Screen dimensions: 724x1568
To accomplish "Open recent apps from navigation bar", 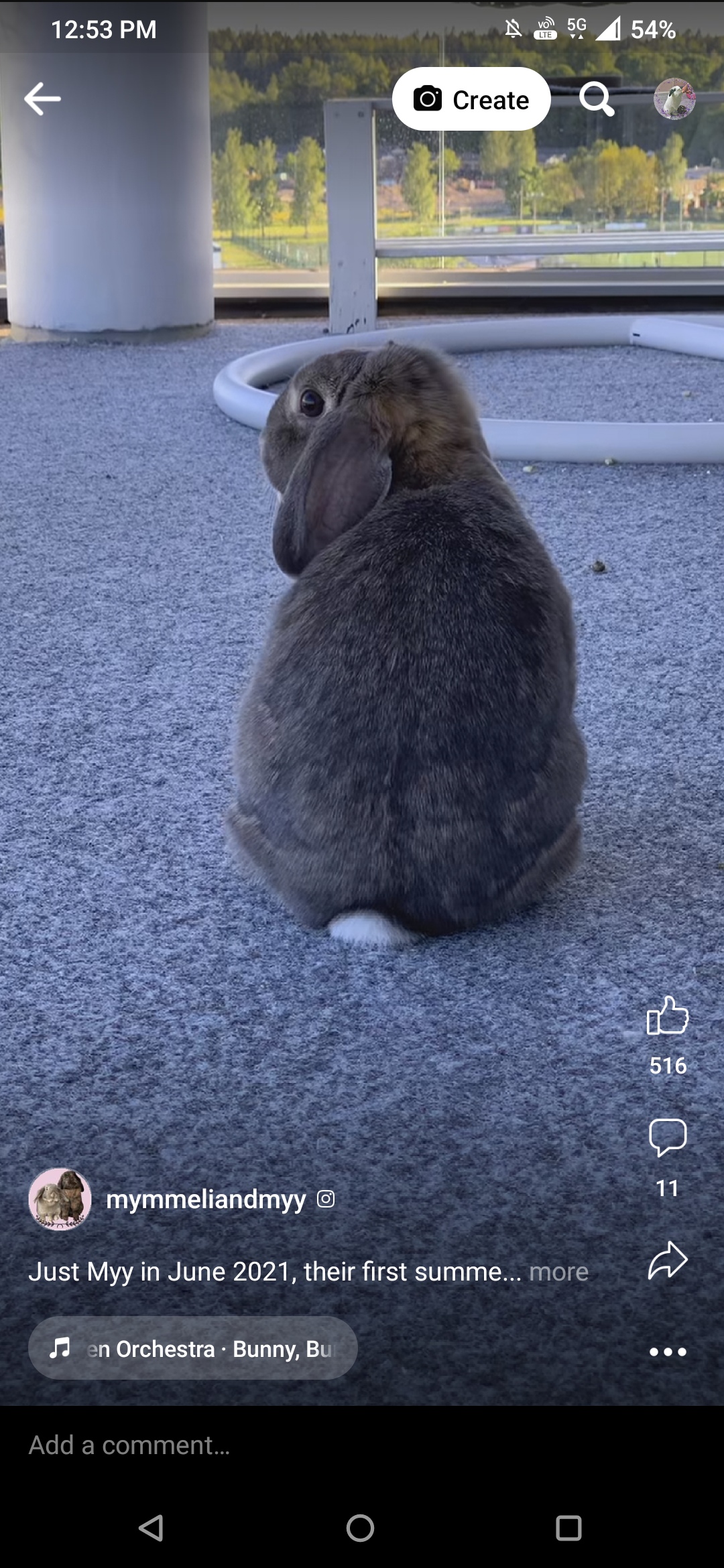I will tap(568, 1528).
